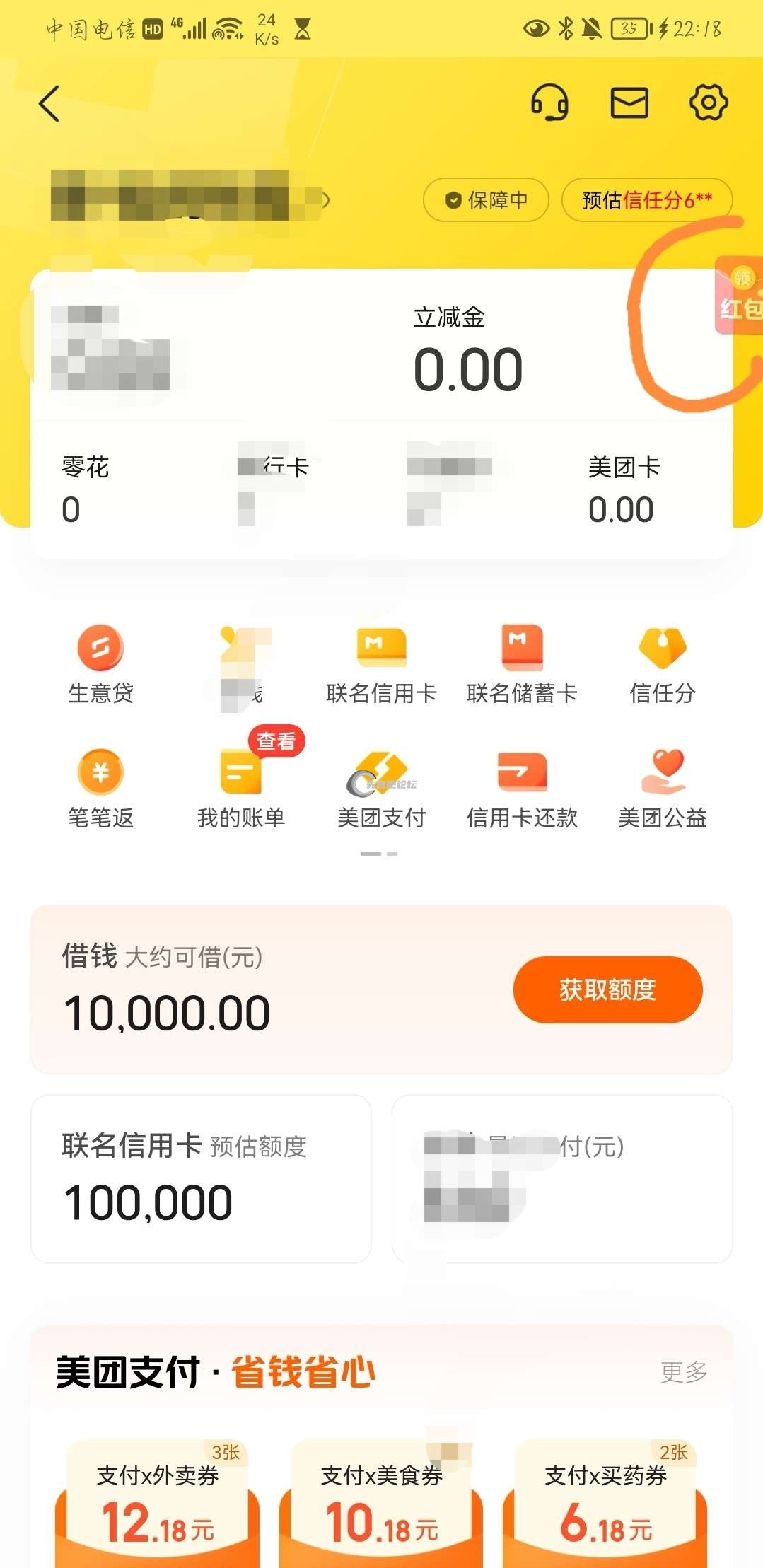Open the messages envelope icon
The height and width of the screenshot is (1568, 763).
629,103
